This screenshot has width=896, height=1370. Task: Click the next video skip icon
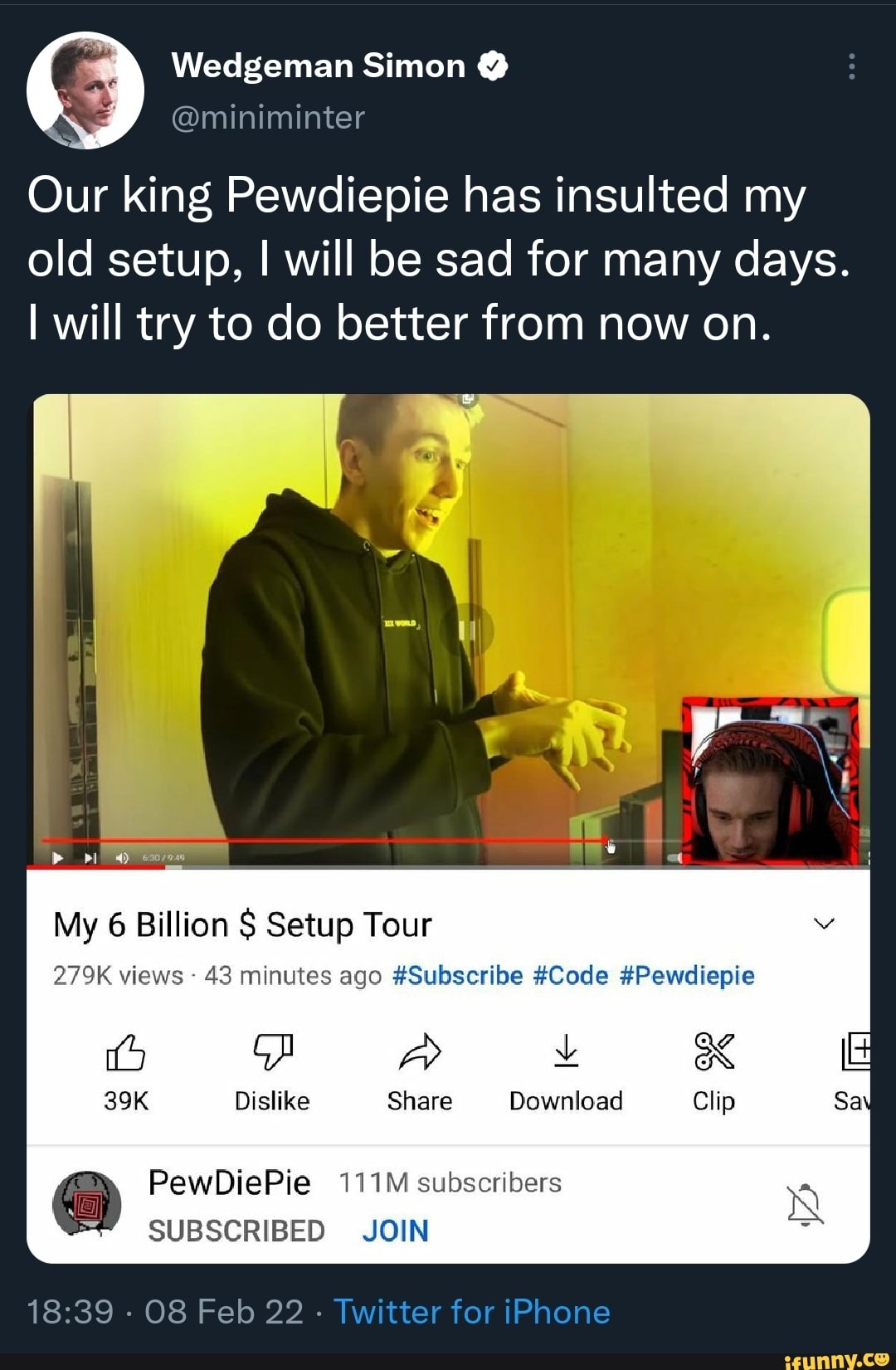[x=91, y=859]
